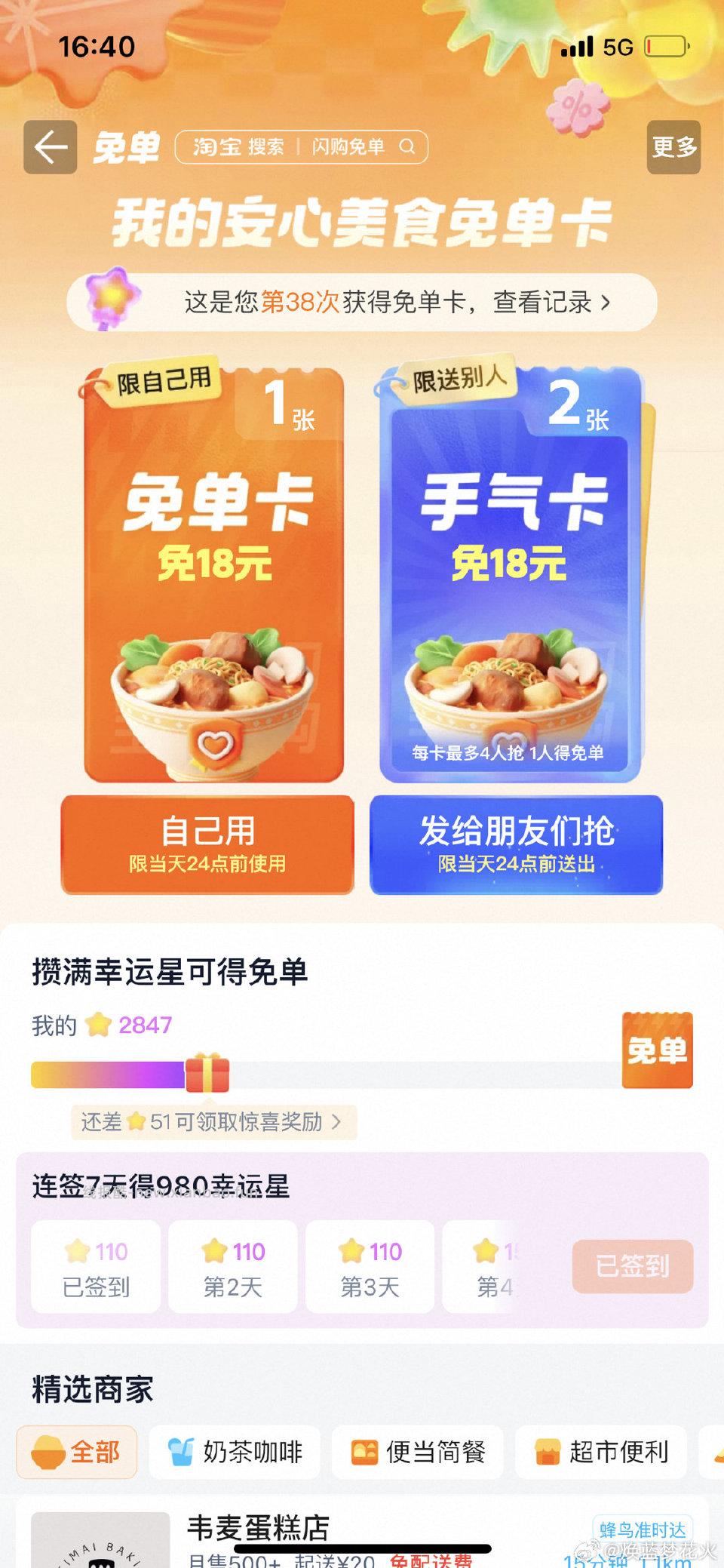Image resolution: width=724 pixels, height=1568 pixels.
Task: Switch to the 全部 category tab
Action: (75, 1452)
